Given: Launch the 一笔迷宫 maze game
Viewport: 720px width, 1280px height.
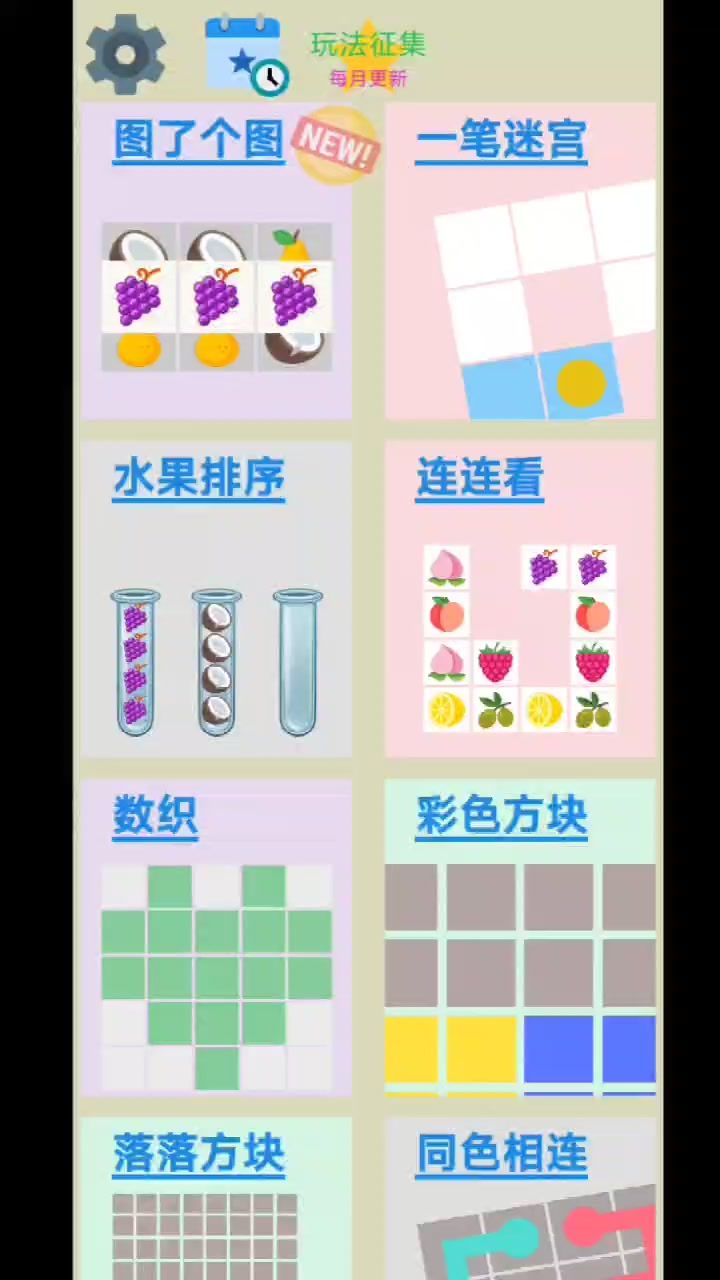Looking at the screenshot, I should [x=520, y=262].
